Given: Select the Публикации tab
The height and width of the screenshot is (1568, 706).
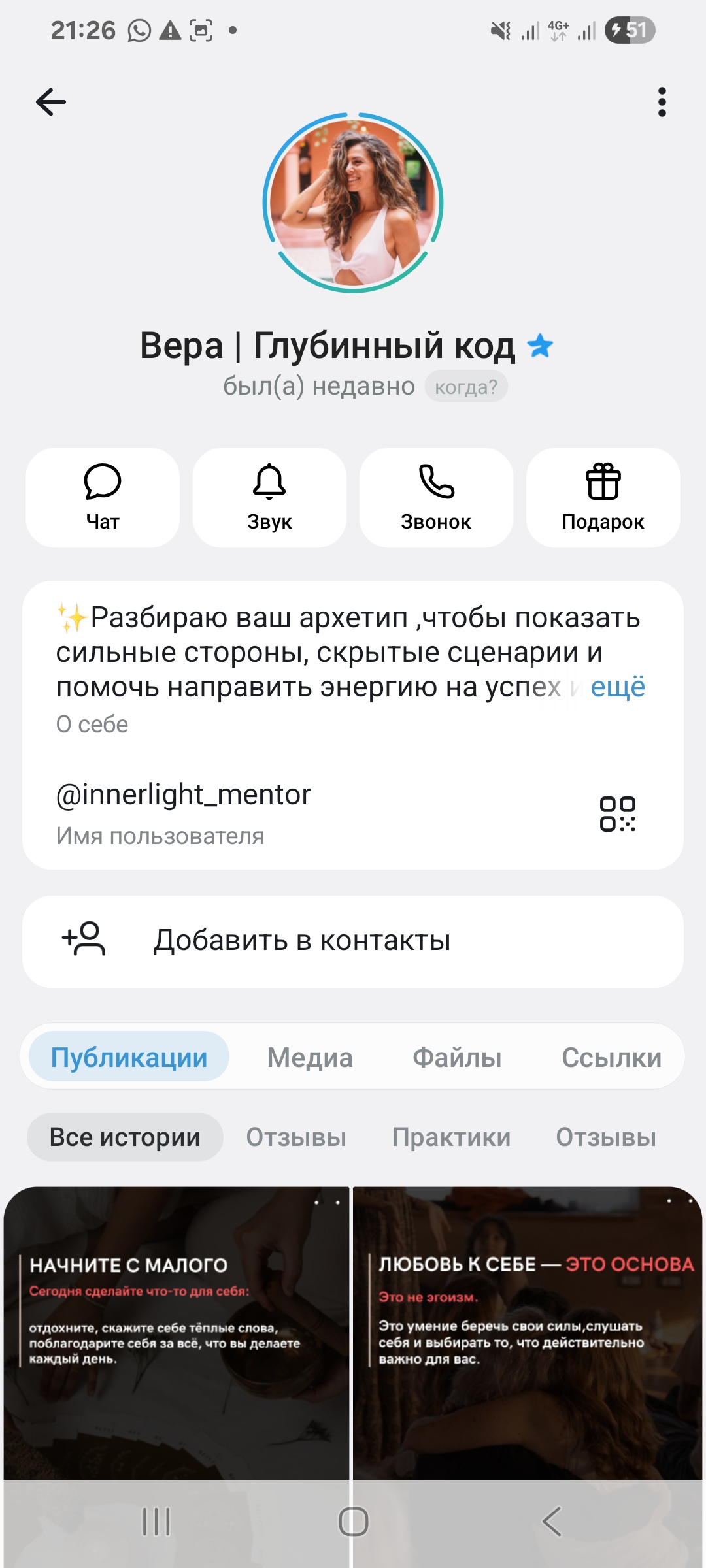Looking at the screenshot, I should coord(129,1057).
